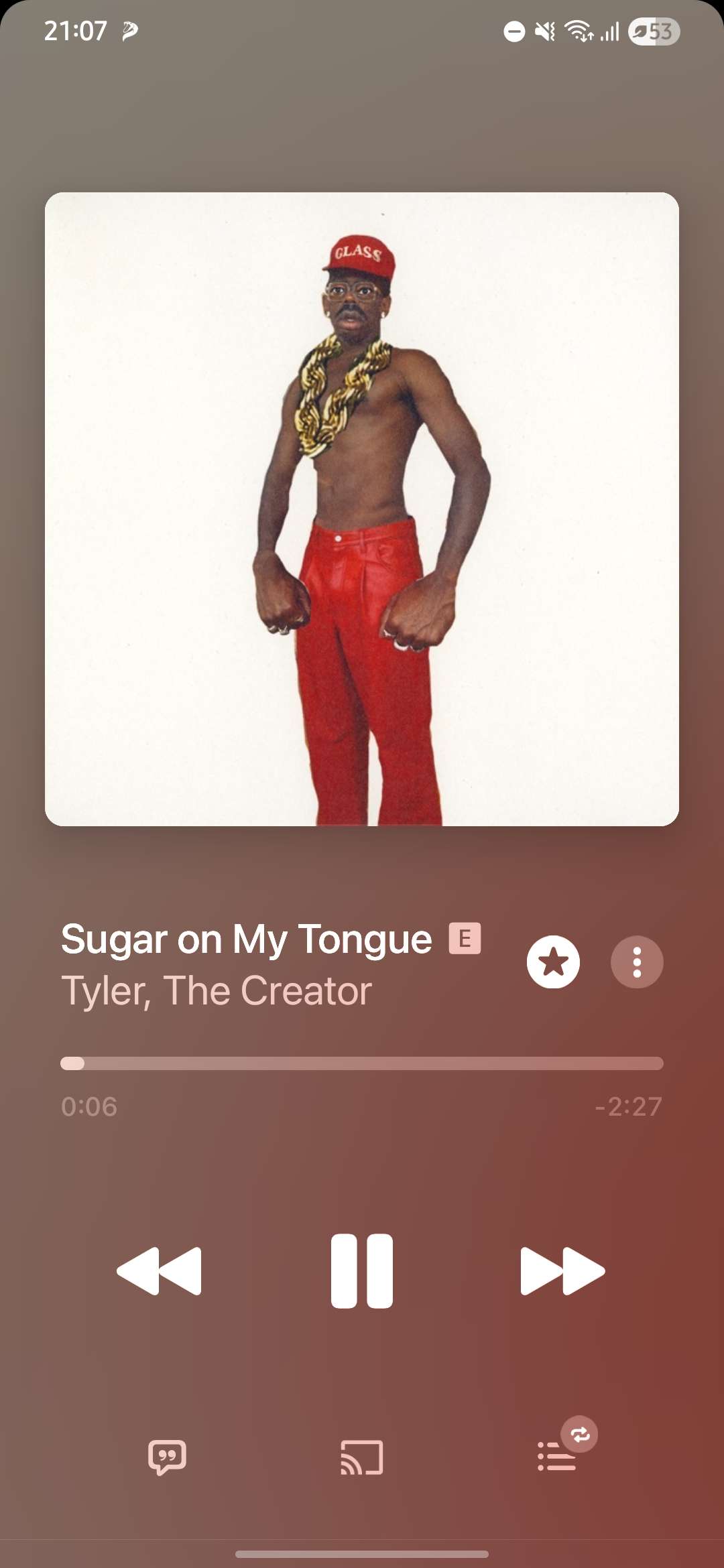The height and width of the screenshot is (1568, 724).
Task: Skip to the next track
Action: tap(563, 1270)
